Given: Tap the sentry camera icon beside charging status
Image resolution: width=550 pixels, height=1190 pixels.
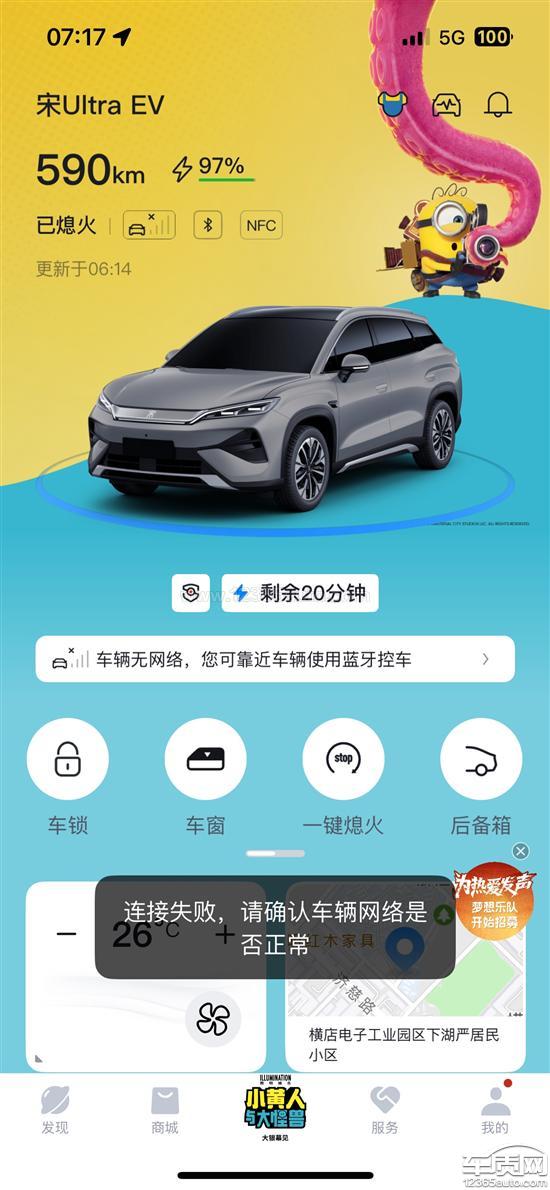Looking at the screenshot, I should pyautogui.click(x=190, y=593).
